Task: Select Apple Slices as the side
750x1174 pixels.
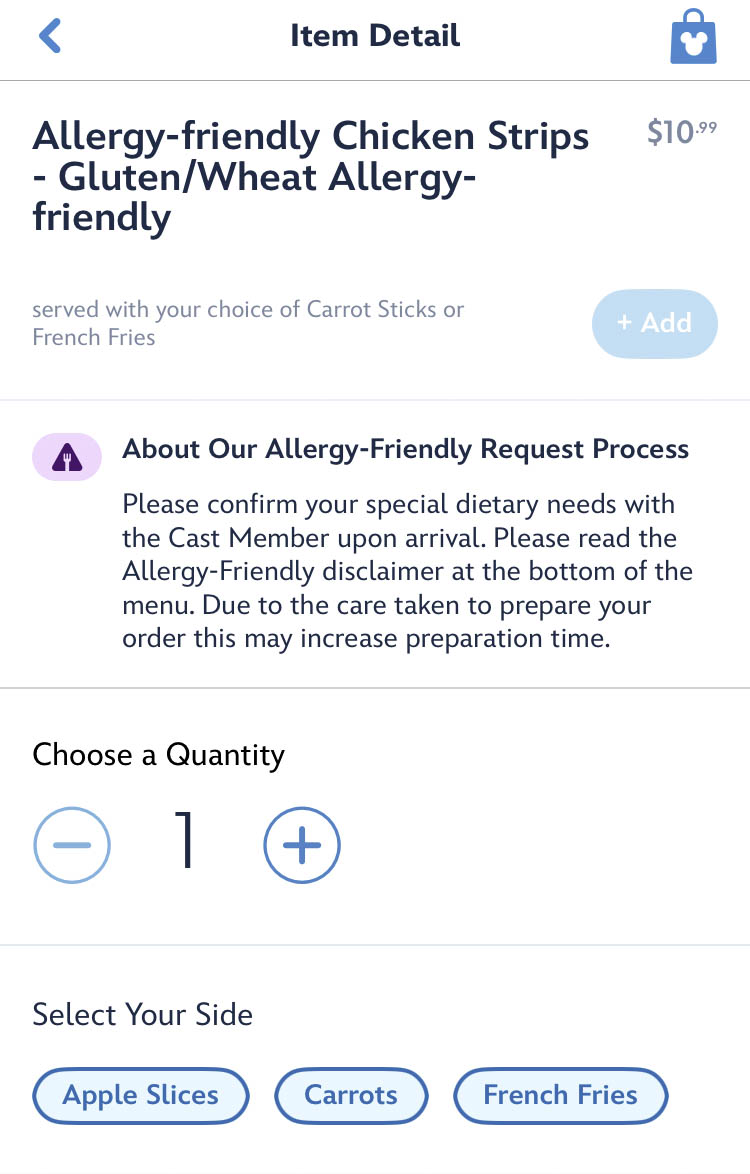Action: (141, 1095)
